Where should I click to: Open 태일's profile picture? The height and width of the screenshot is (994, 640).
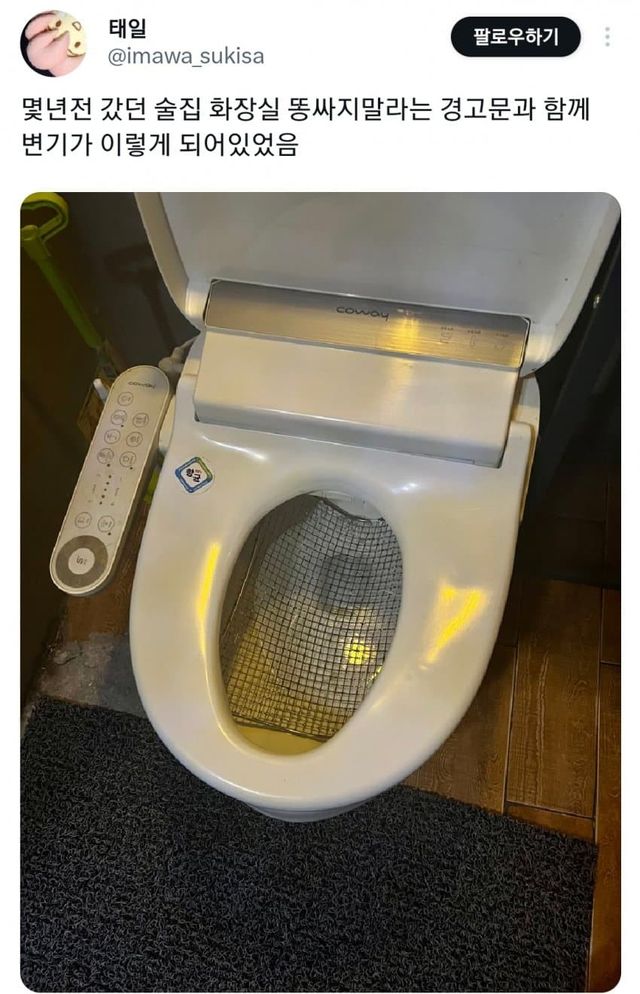(54, 43)
